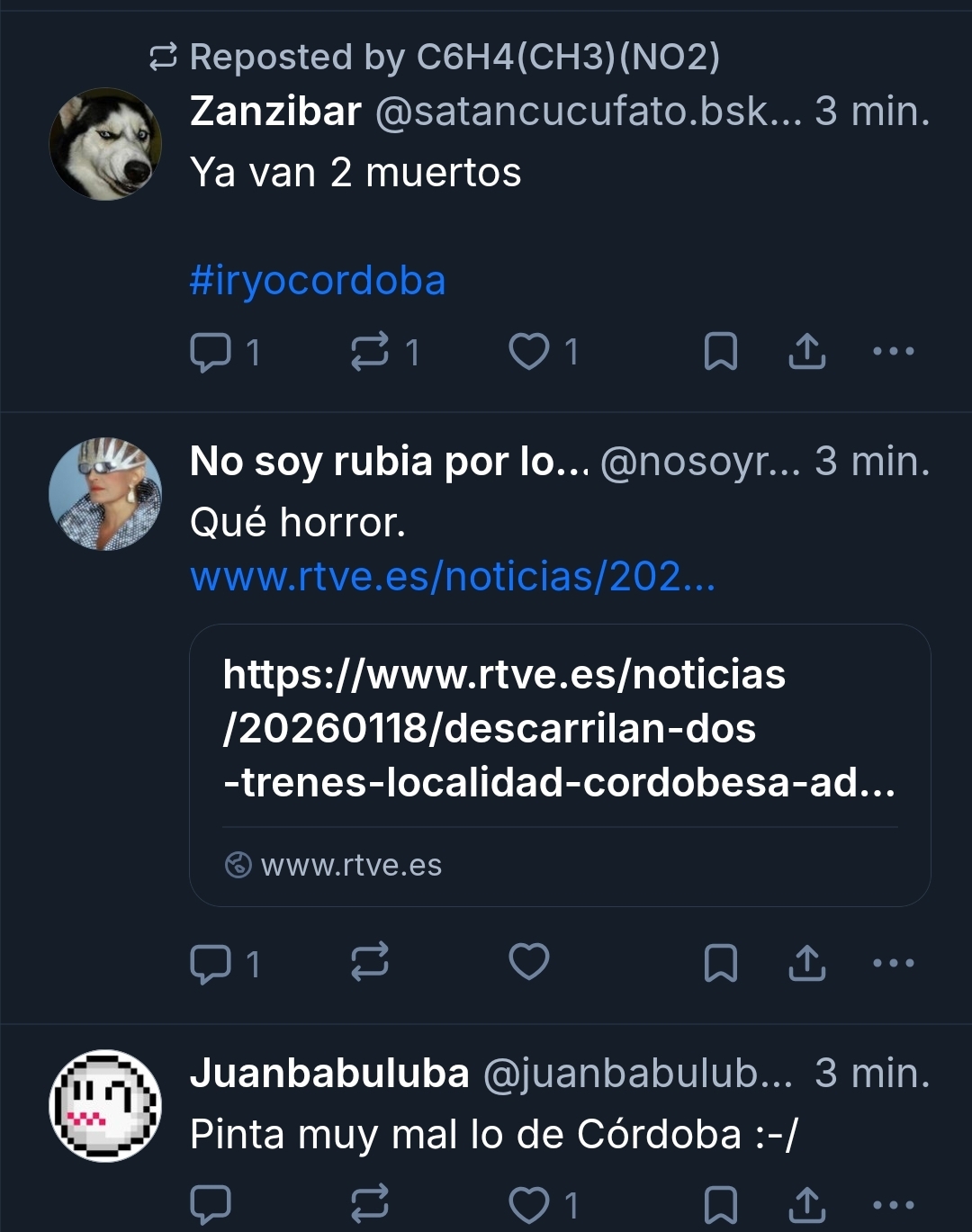The height and width of the screenshot is (1232, 972).
Task: Repost Zanzibar's post
Action: (370, 352)
